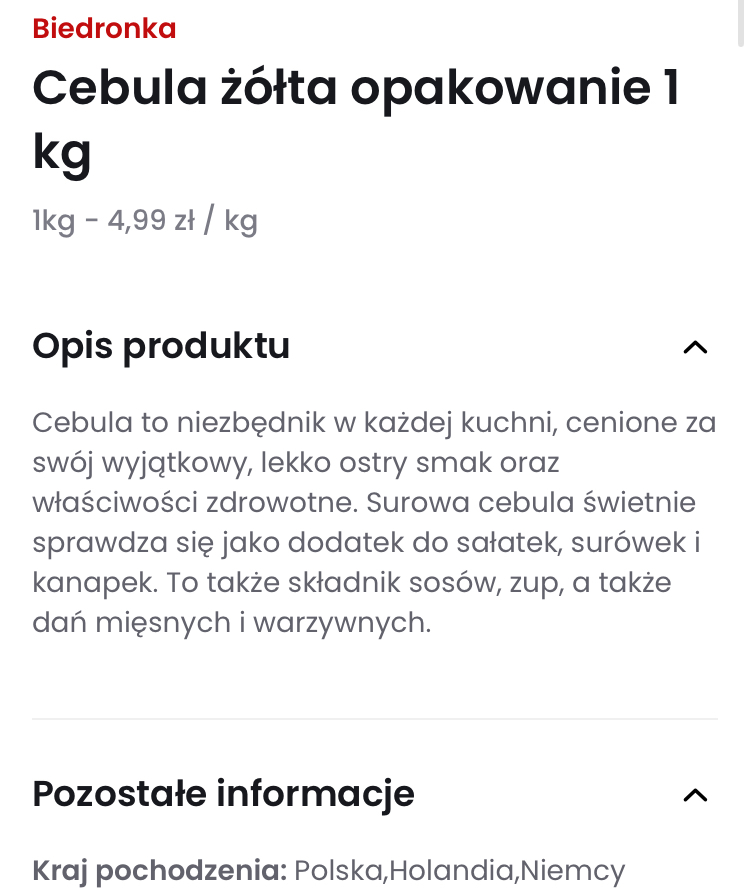Viewport: 750px width, 894px height.
Task: Open the Biedronka brand link
Action: pos(104,29)
